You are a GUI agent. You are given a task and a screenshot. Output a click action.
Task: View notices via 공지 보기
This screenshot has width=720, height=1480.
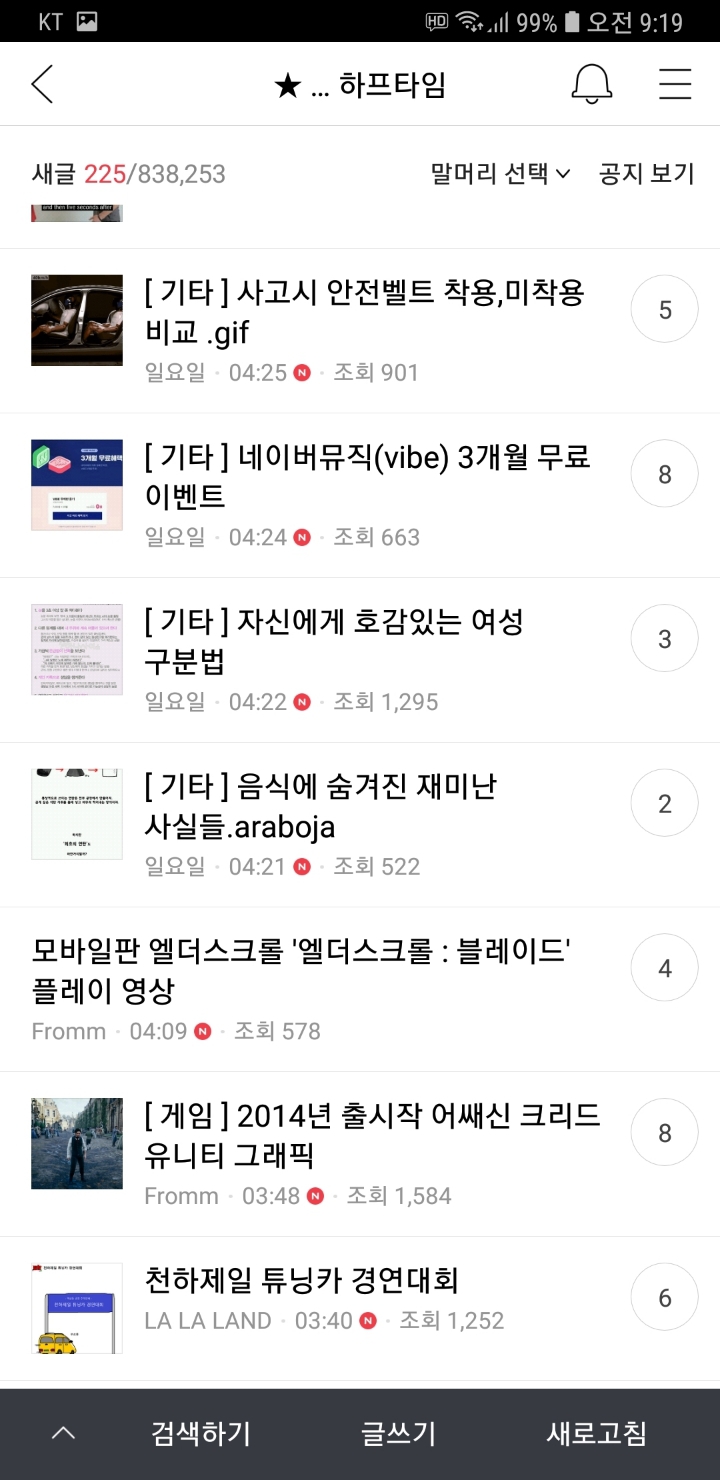point(647,172)
